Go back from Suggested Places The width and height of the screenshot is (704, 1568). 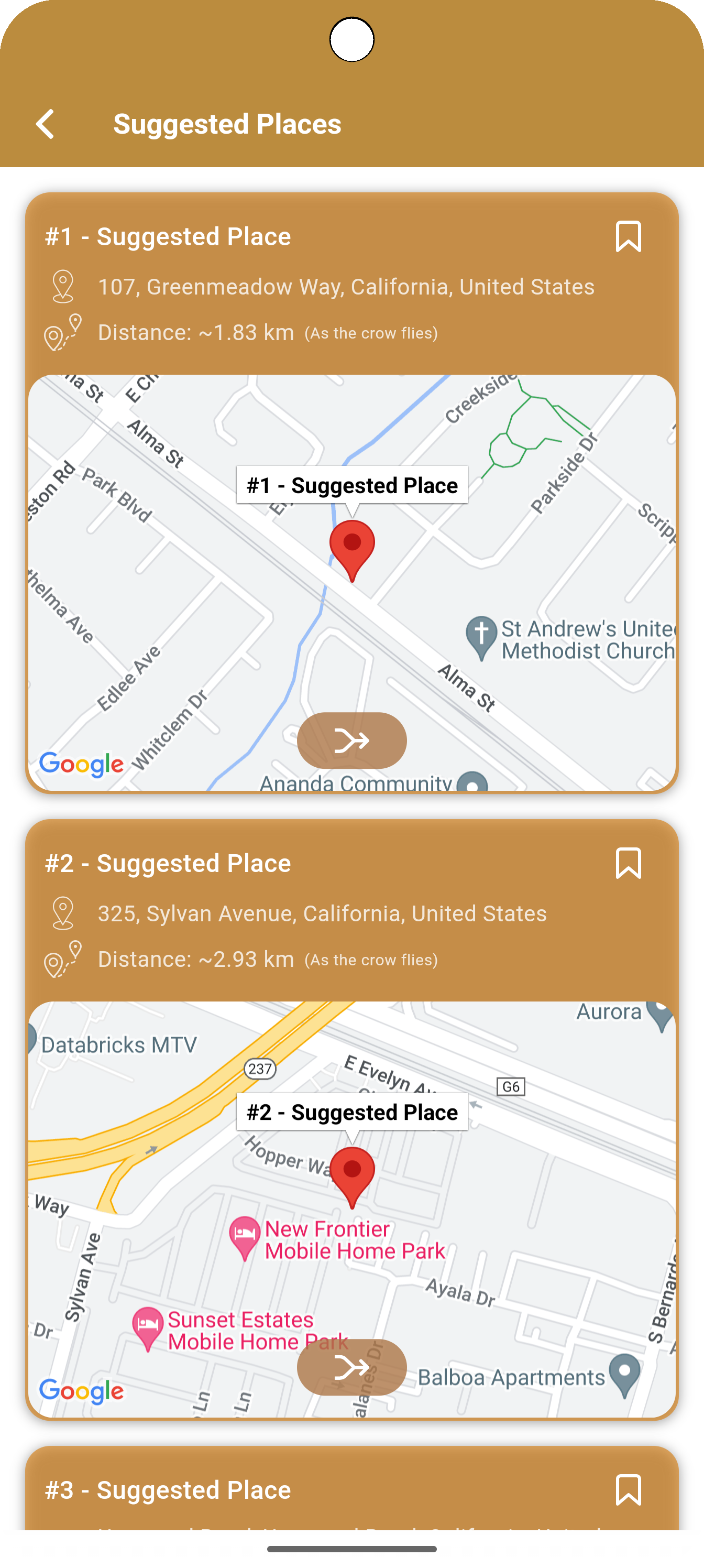coord(46,124)
